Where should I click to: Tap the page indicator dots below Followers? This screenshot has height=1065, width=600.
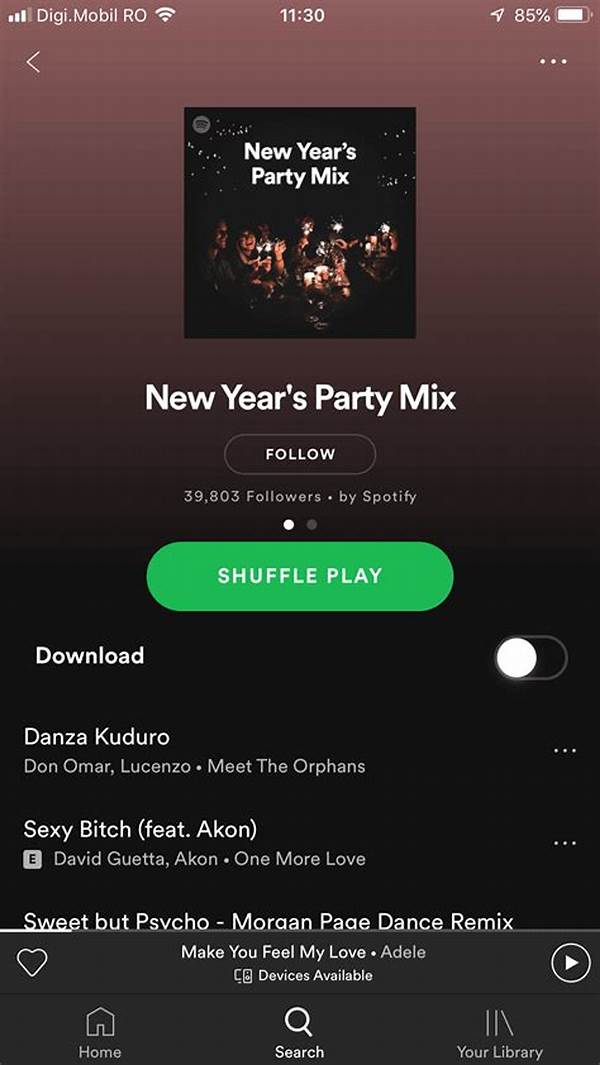pyautogui.click(x=300, y=524)
